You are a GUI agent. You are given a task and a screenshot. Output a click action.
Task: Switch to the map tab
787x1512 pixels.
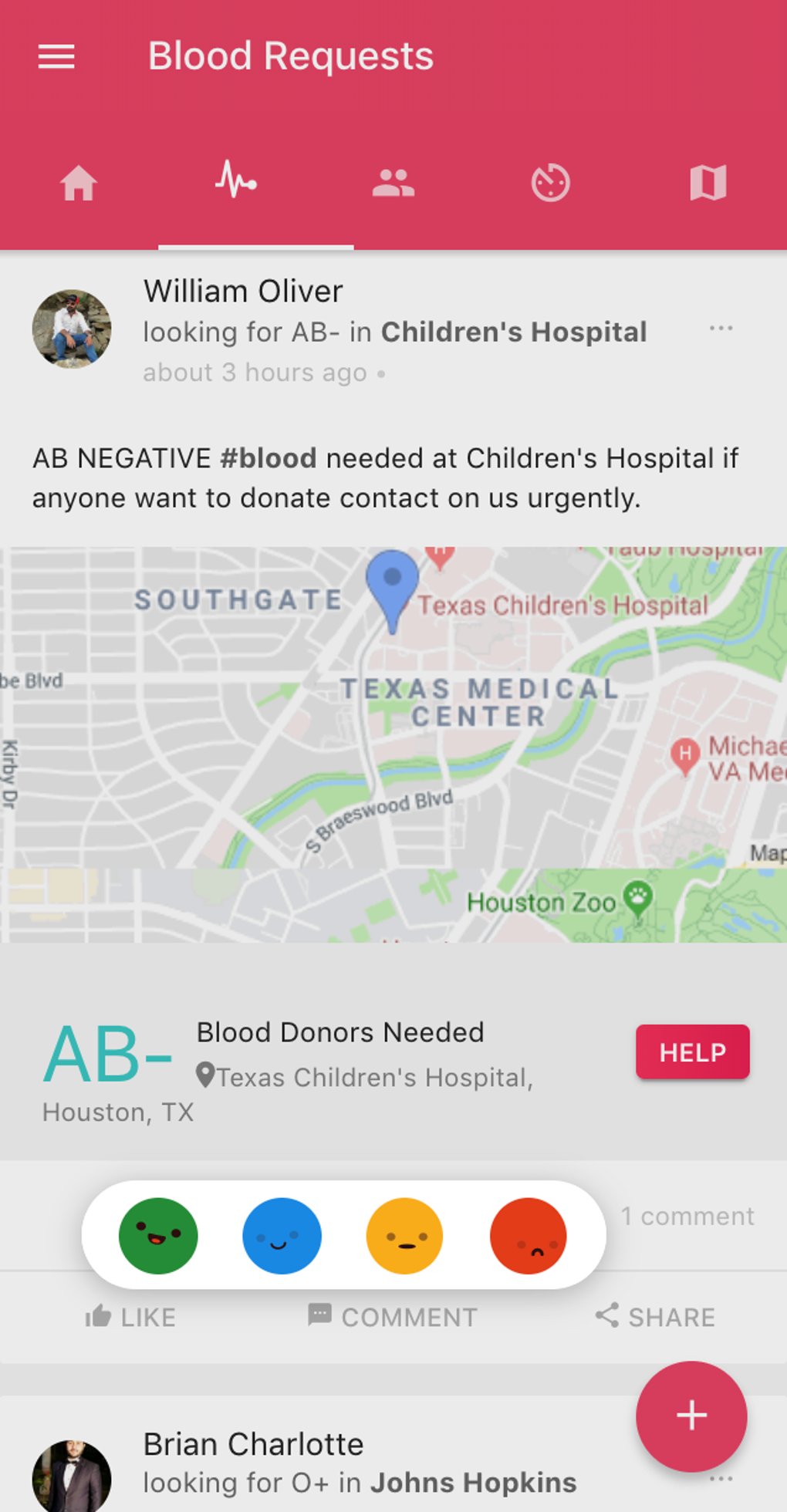pos(708,184)
